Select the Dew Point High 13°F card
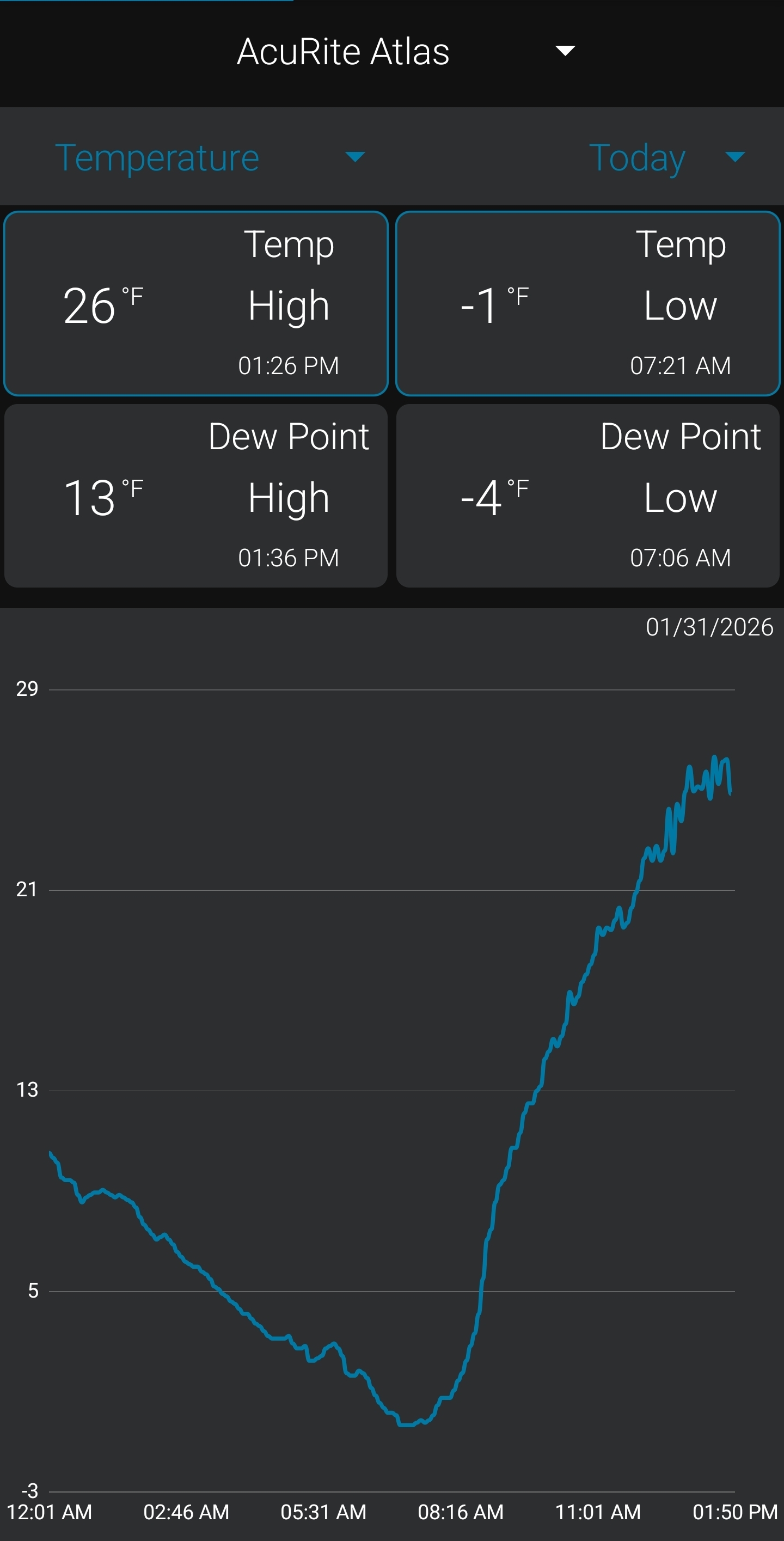784x1541 pixels. pyautogui.click(x=196, y=496)
